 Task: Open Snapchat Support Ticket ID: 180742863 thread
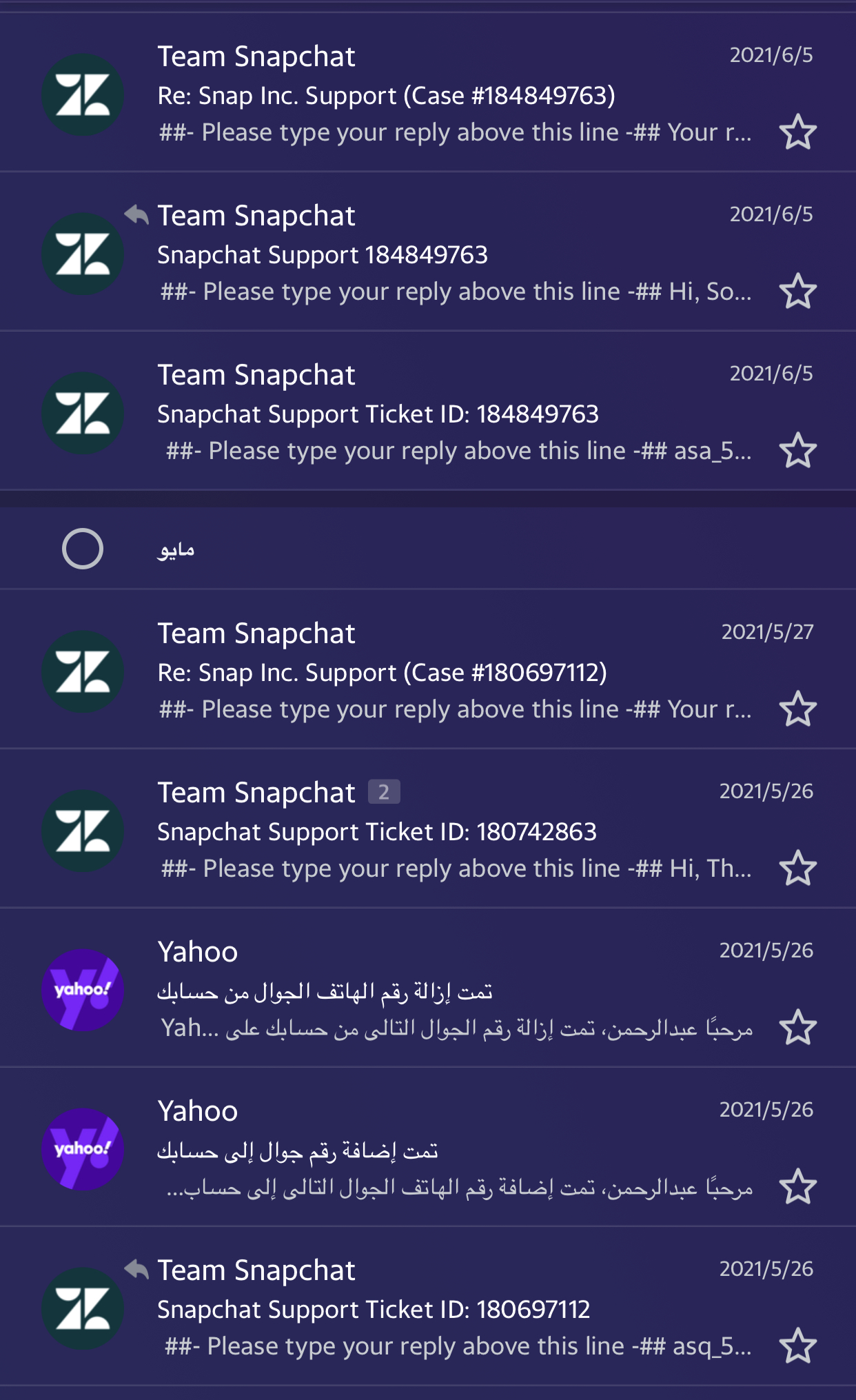tap(428, 829)
